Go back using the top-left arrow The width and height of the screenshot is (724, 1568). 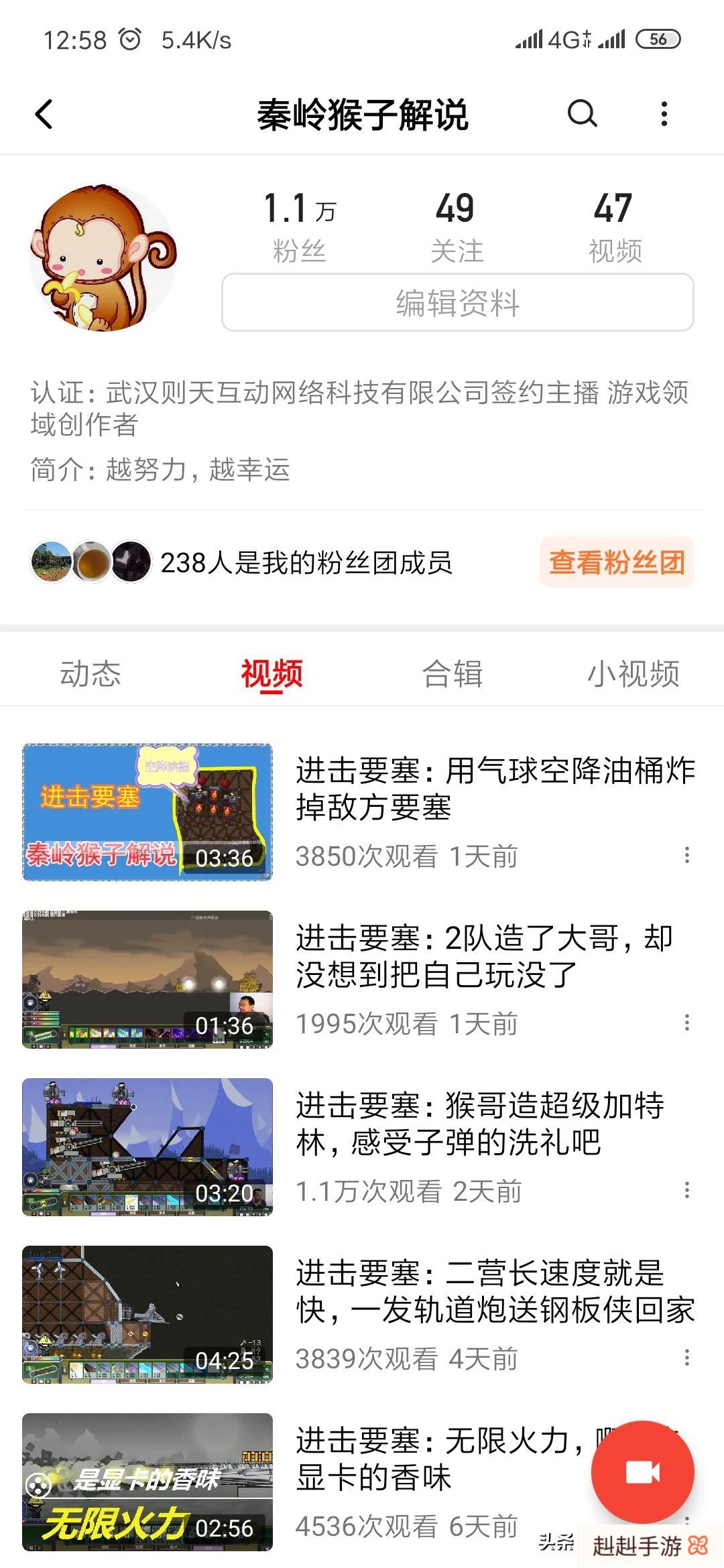(x=44, y=114)
